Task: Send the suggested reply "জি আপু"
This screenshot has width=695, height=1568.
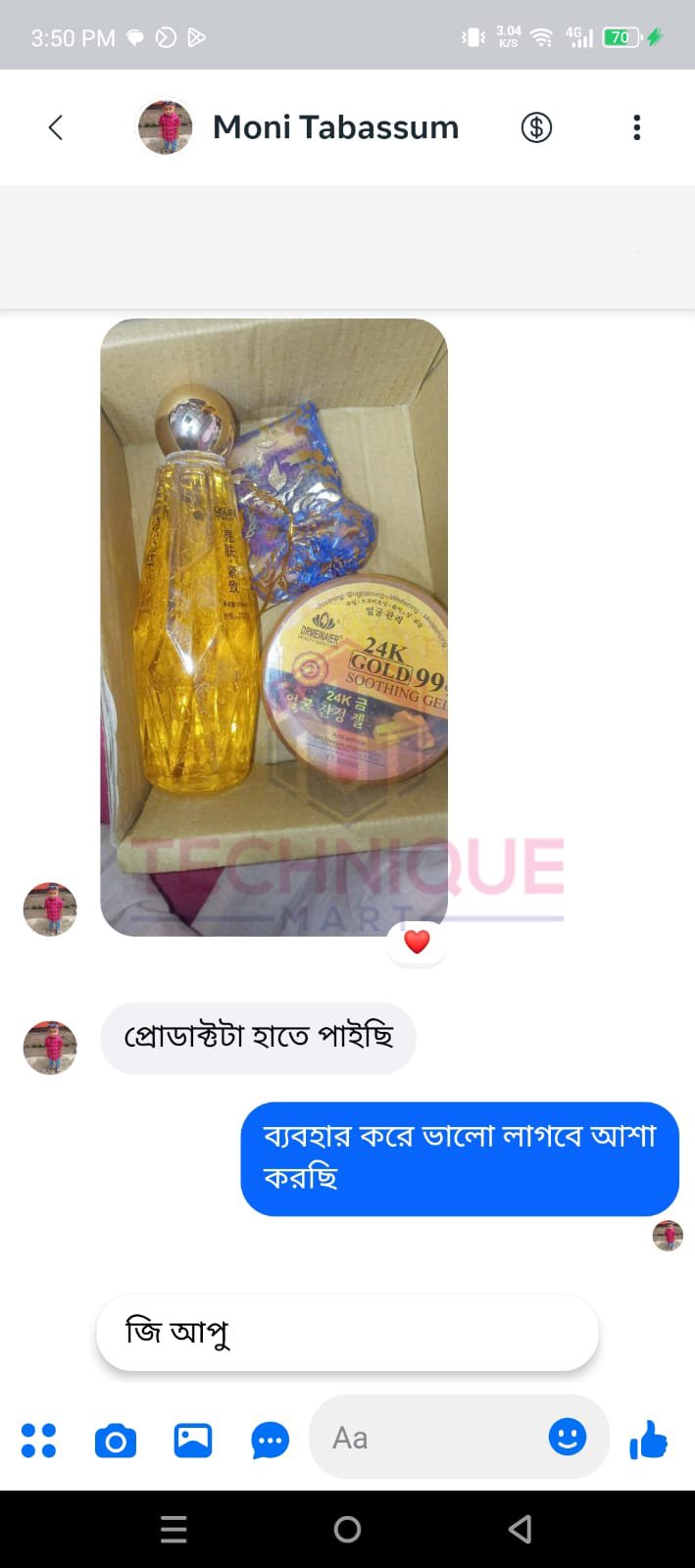Action: tap(346, 1333)
